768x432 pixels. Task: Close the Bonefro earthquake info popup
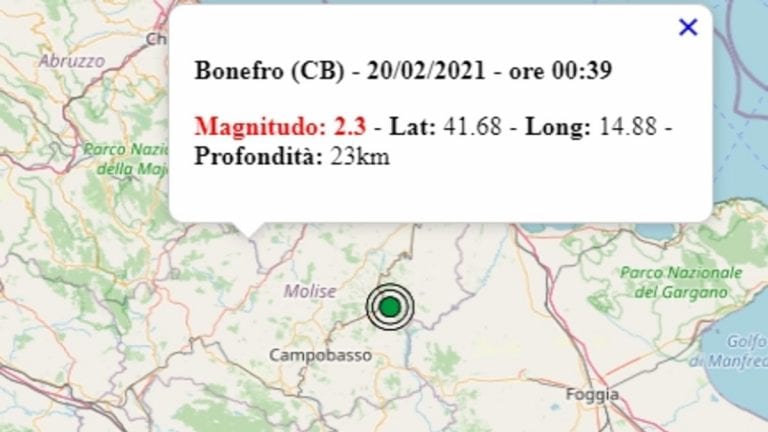coord(688,28)
